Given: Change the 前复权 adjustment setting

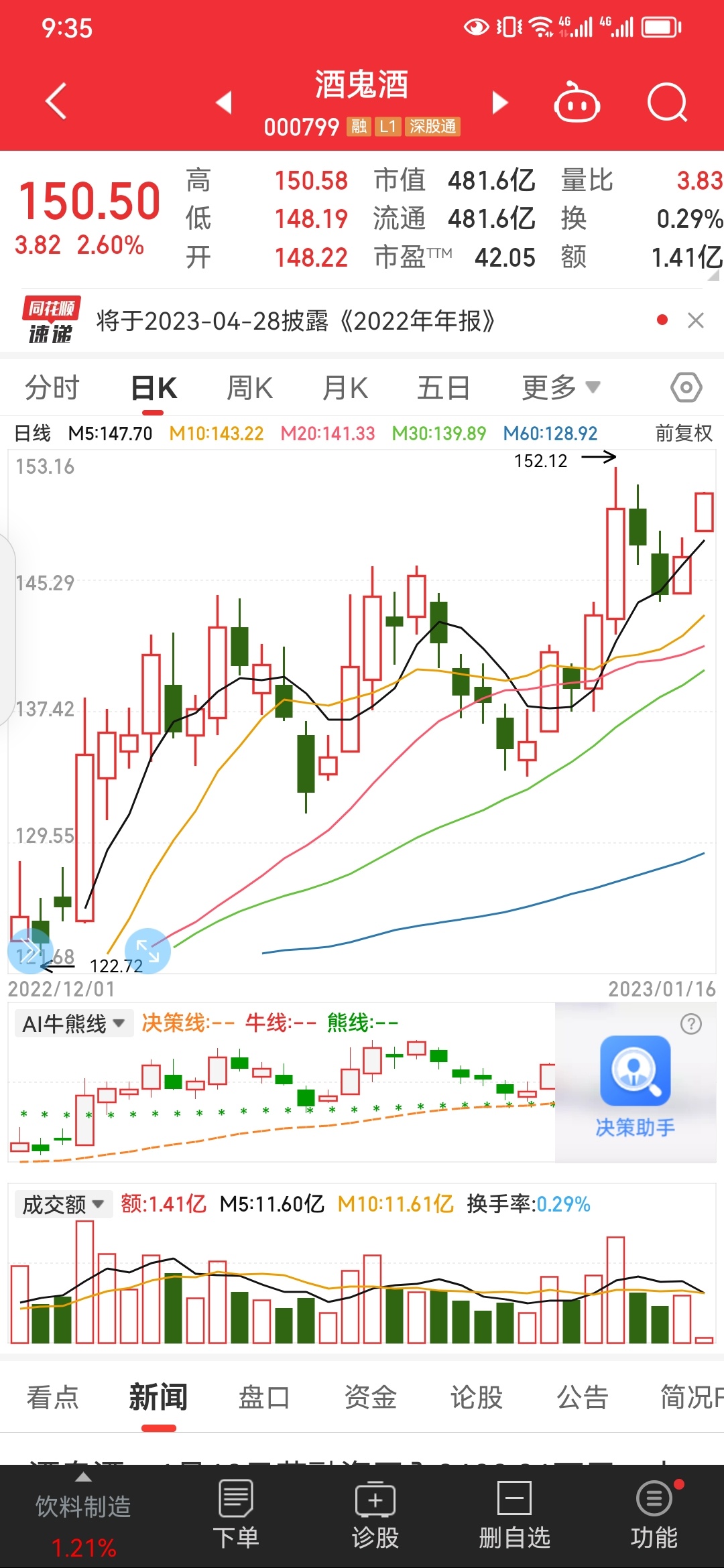Looking at the screenshot, I should tap(684, 434).
